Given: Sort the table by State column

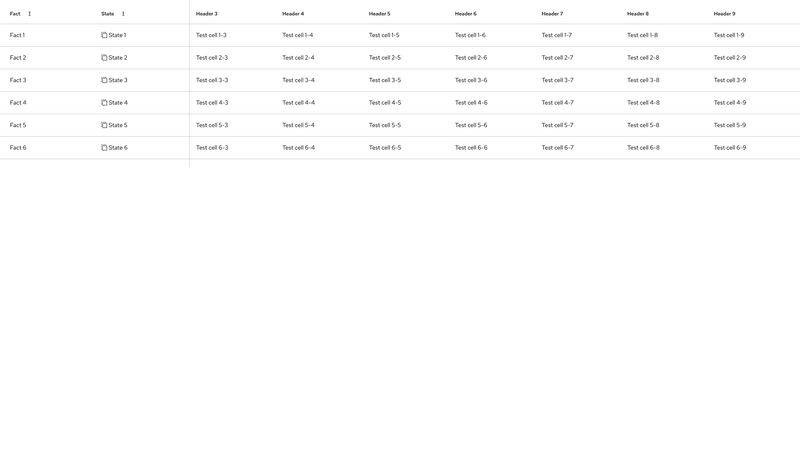Looking at the screenshot, I should 113,14.
